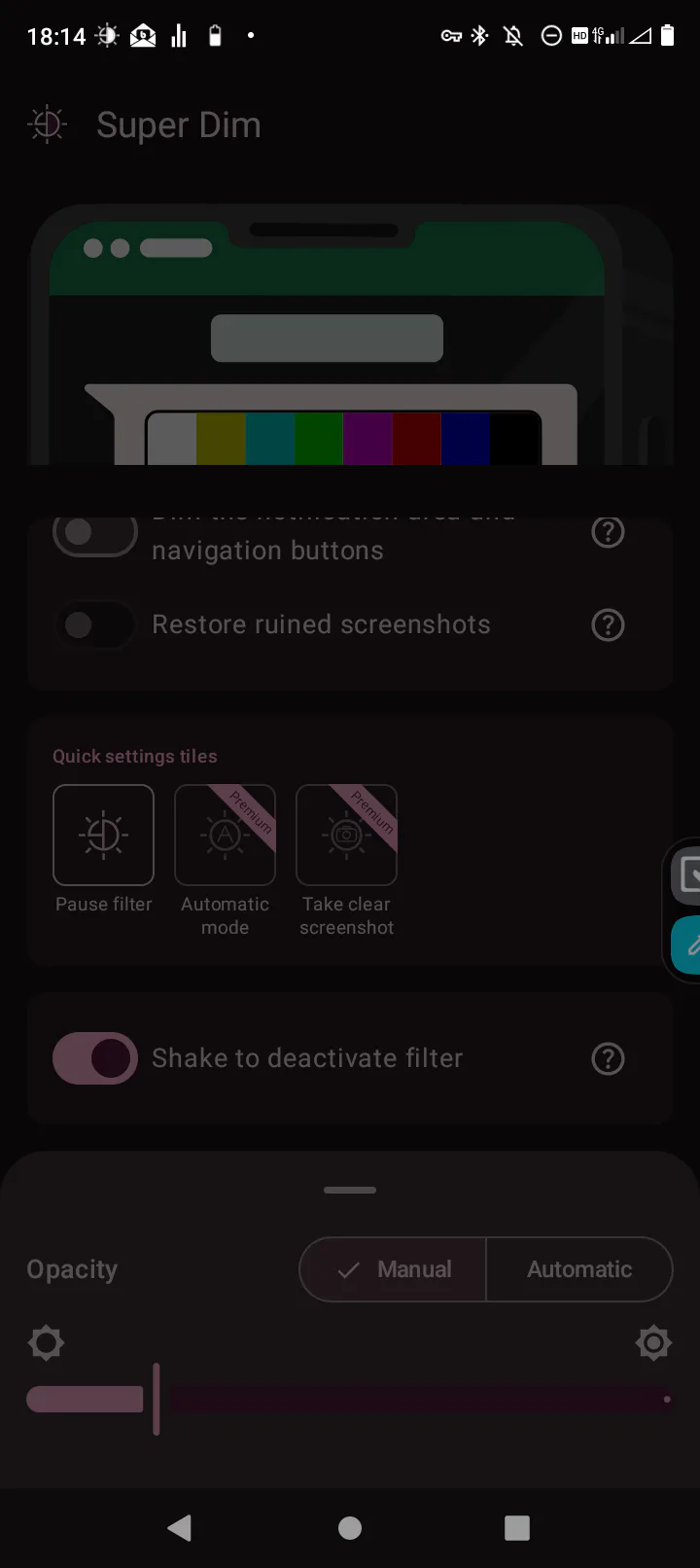The width and height of the screenshot is (700, 1568).
Task: Switch opacity mode to Manual
Action: [x=393, y=1269]
